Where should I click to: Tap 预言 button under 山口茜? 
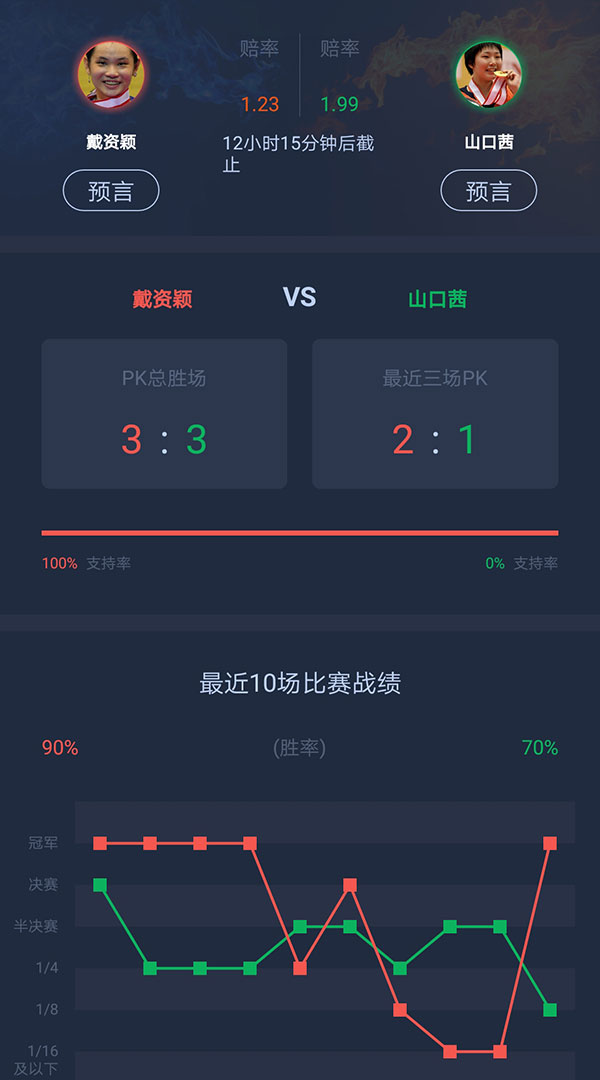click(489, 191)
